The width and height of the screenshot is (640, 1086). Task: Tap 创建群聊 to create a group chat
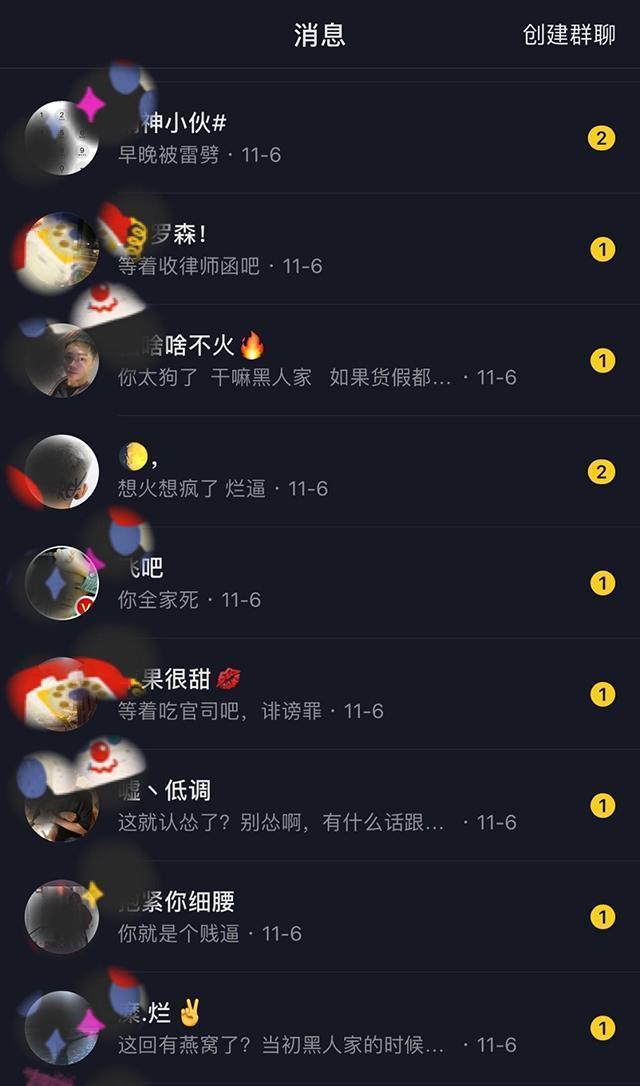(569, 35)
